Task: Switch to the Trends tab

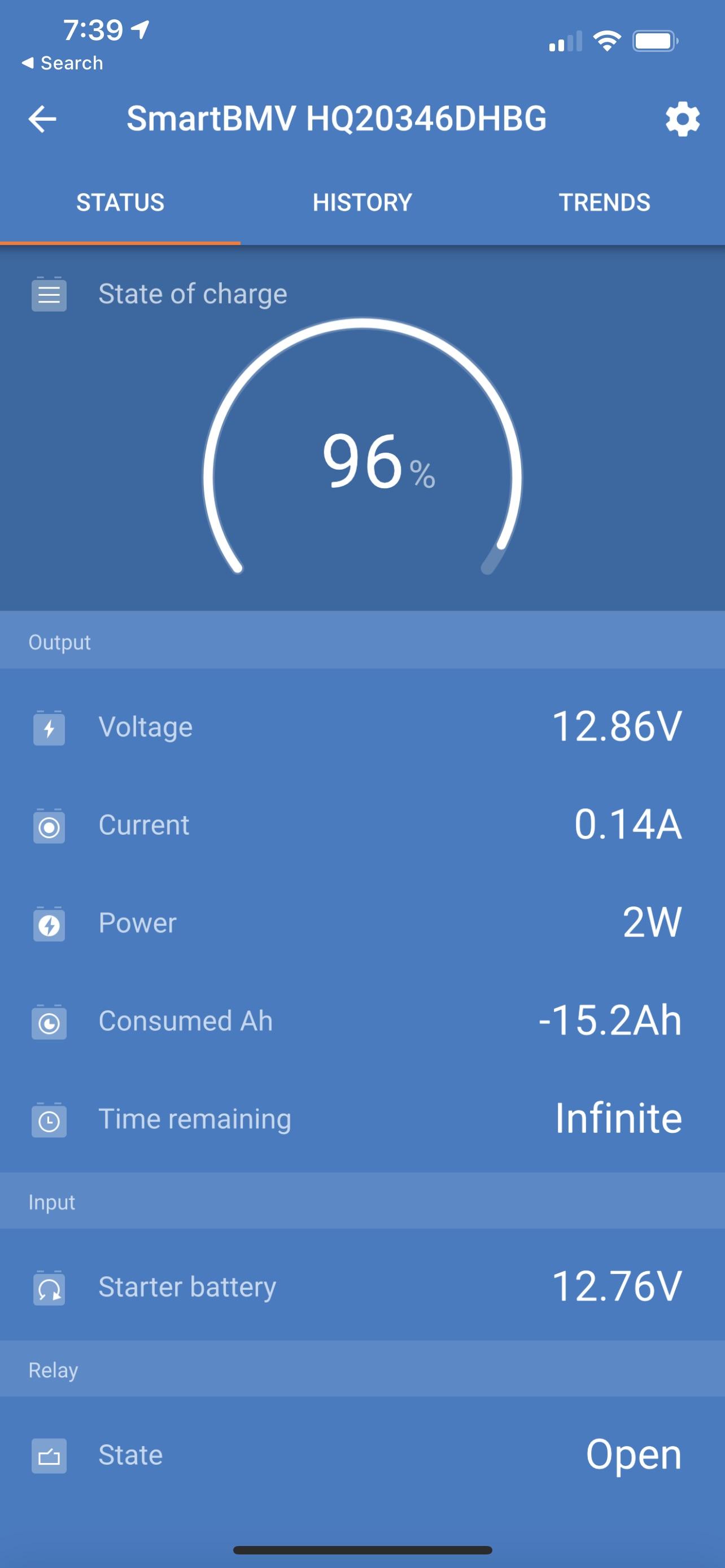Action: (x=605, y=203)
